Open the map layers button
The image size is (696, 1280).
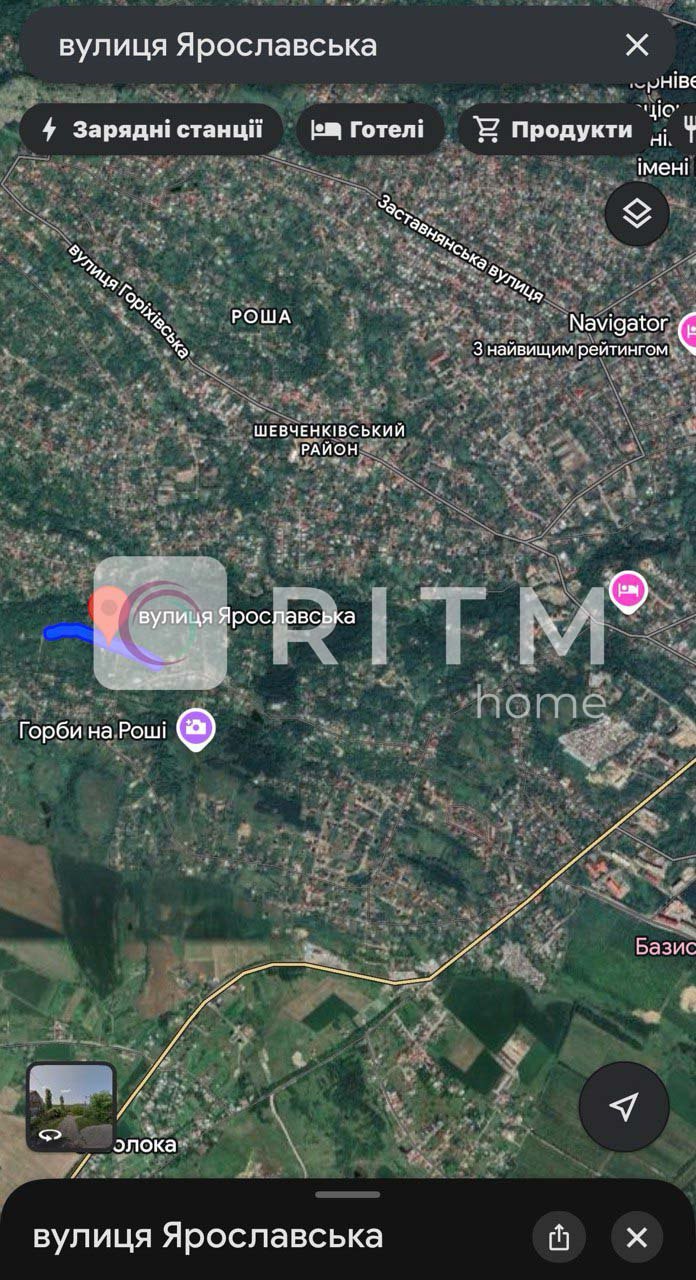(x=637, y=213)
